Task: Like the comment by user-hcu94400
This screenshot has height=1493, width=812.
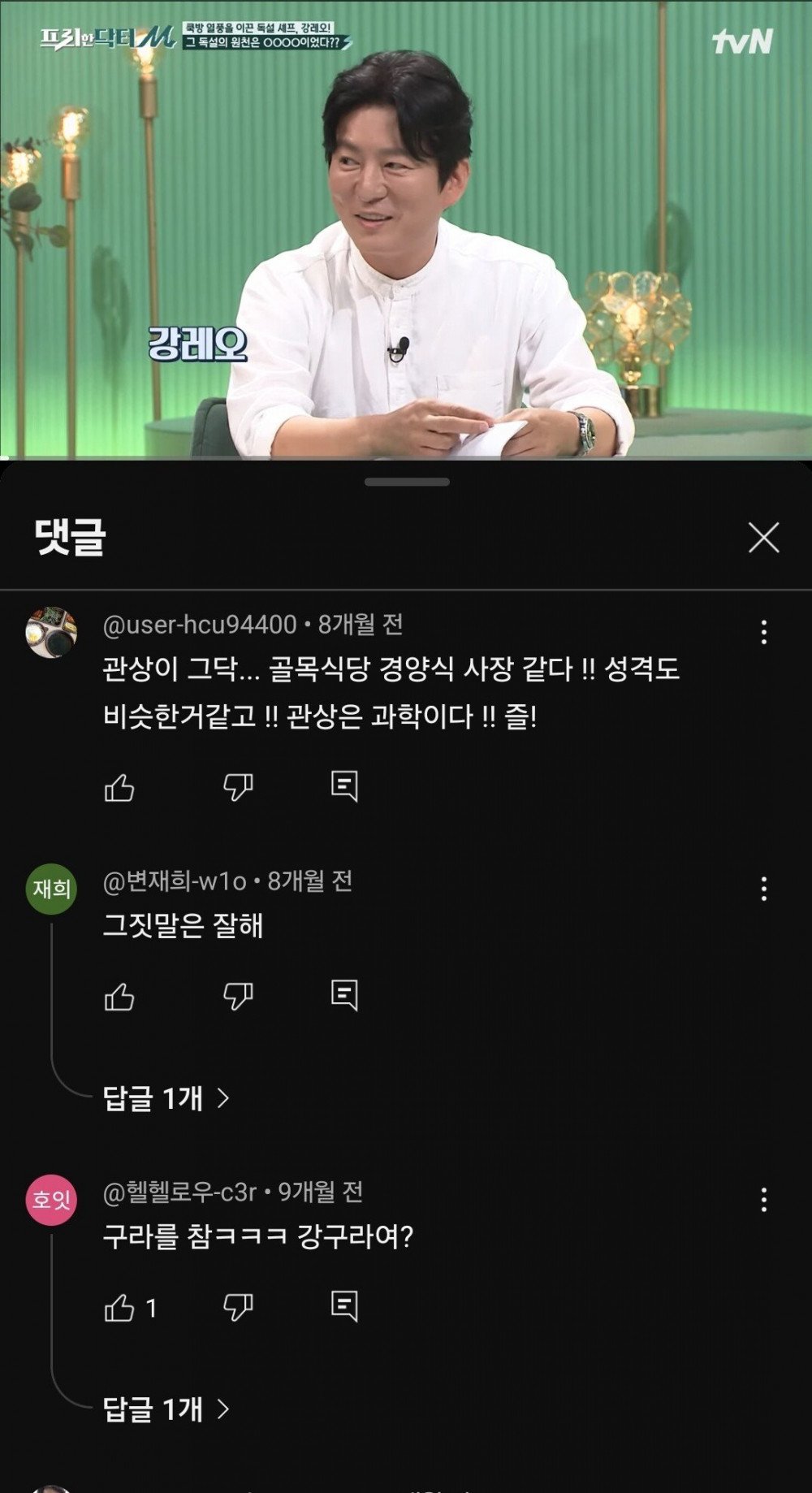Action: (119, 787)
